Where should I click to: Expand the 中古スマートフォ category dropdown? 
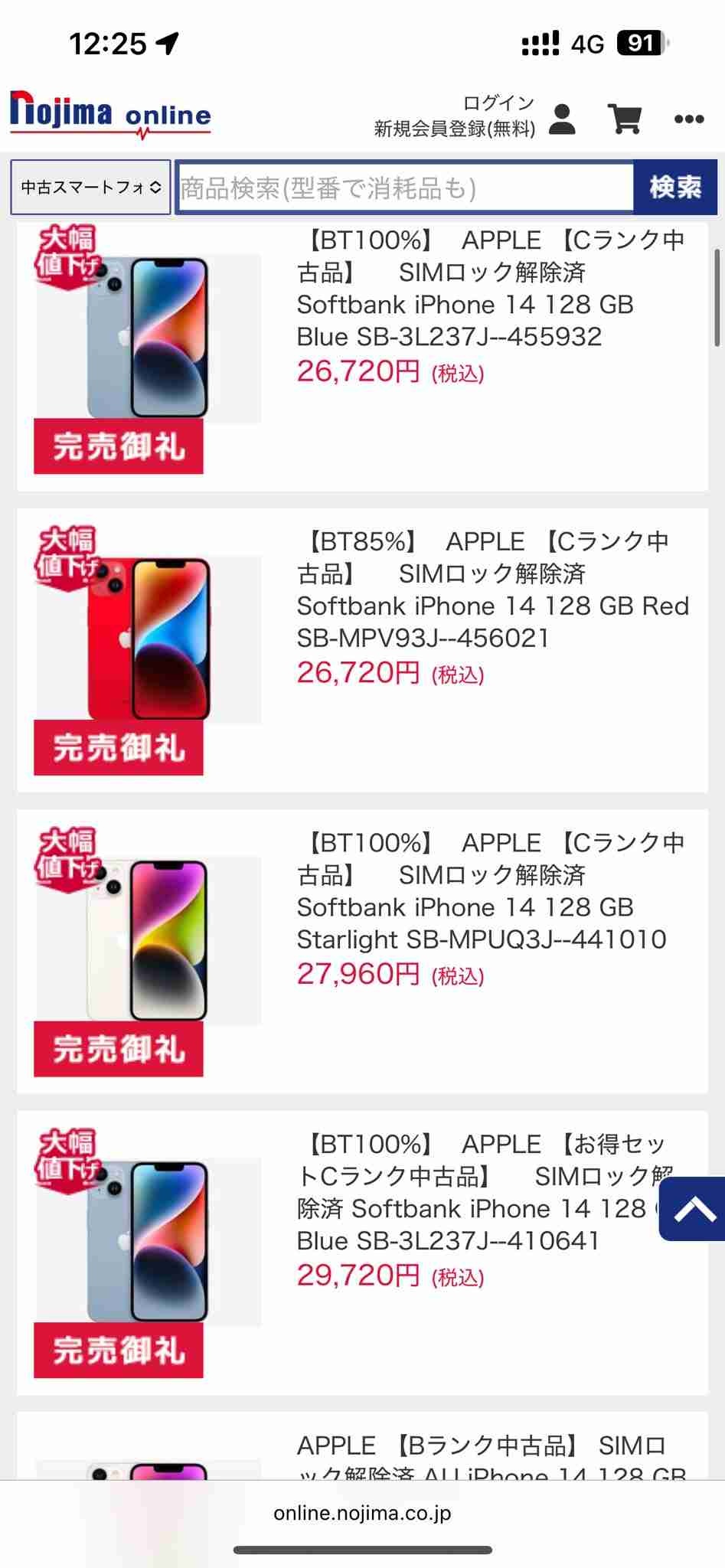coord(90,187)
